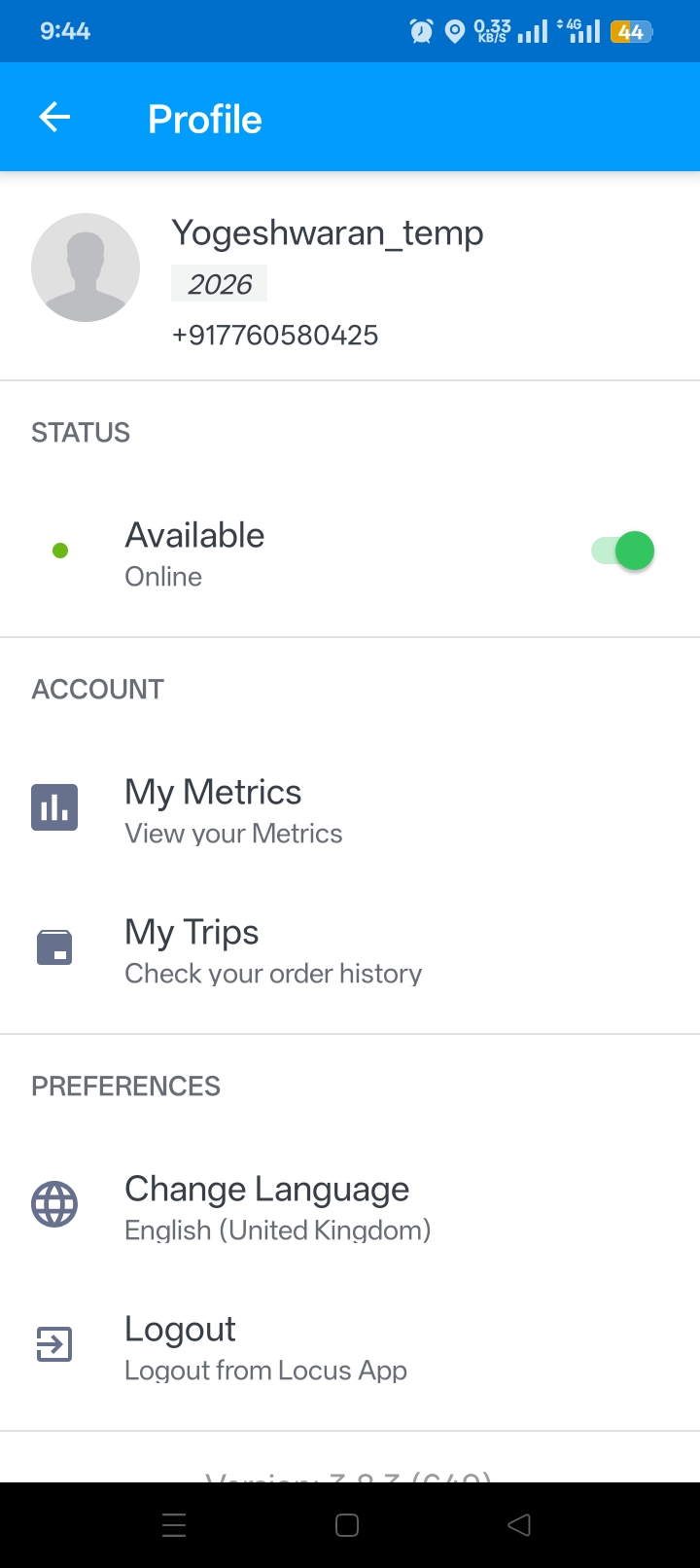The width and height of the screenshot is (700, 1568).
Task: Open recent apps from navigation bar
Action: (x=174, y=1525)
